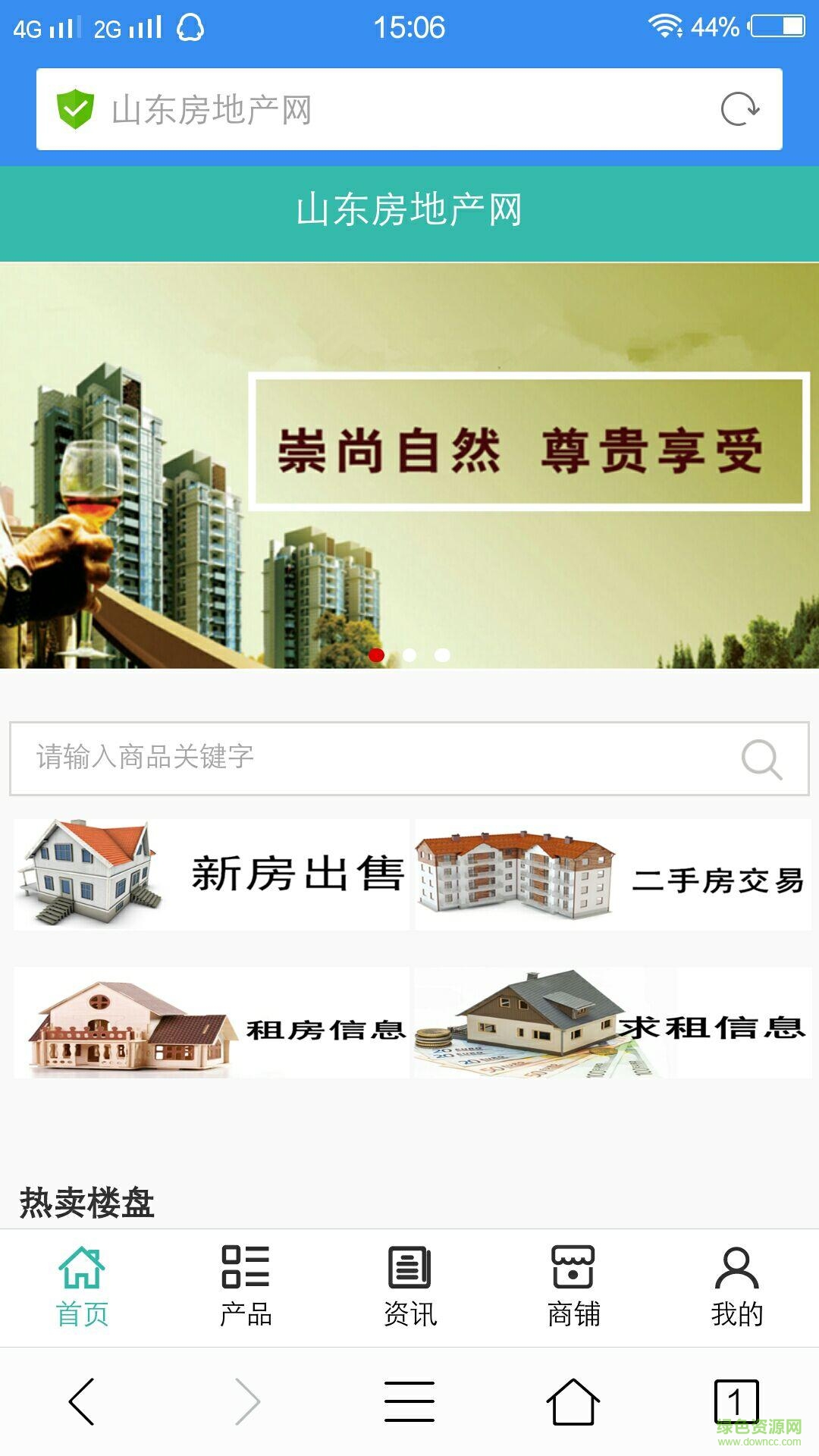Open 求租信息 category

pyautogui.click(x=613, y=1022)
